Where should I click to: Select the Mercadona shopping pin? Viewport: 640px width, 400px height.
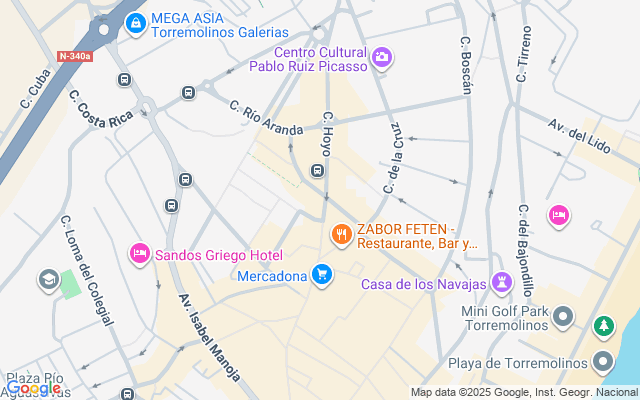321,274
